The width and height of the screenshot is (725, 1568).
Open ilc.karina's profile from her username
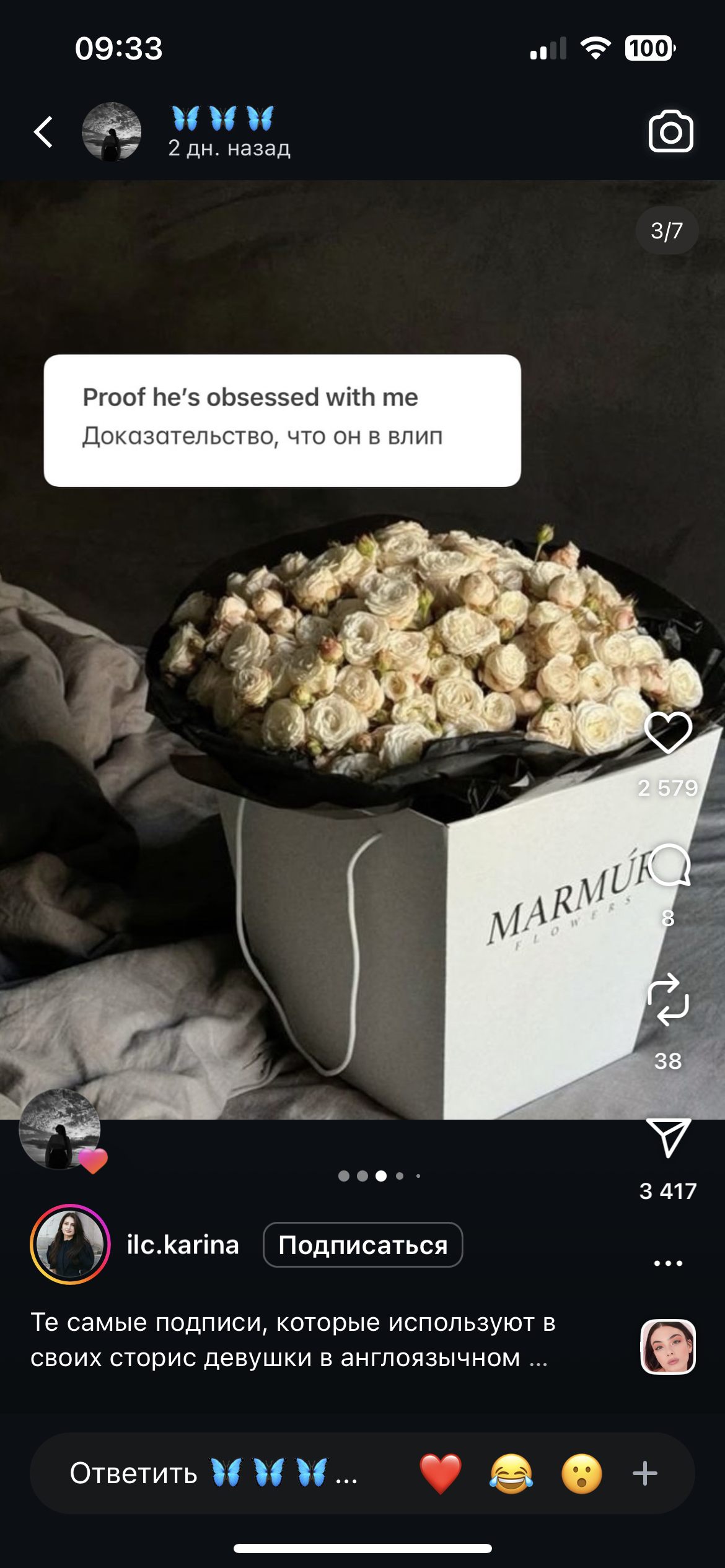coord(183,1245)
